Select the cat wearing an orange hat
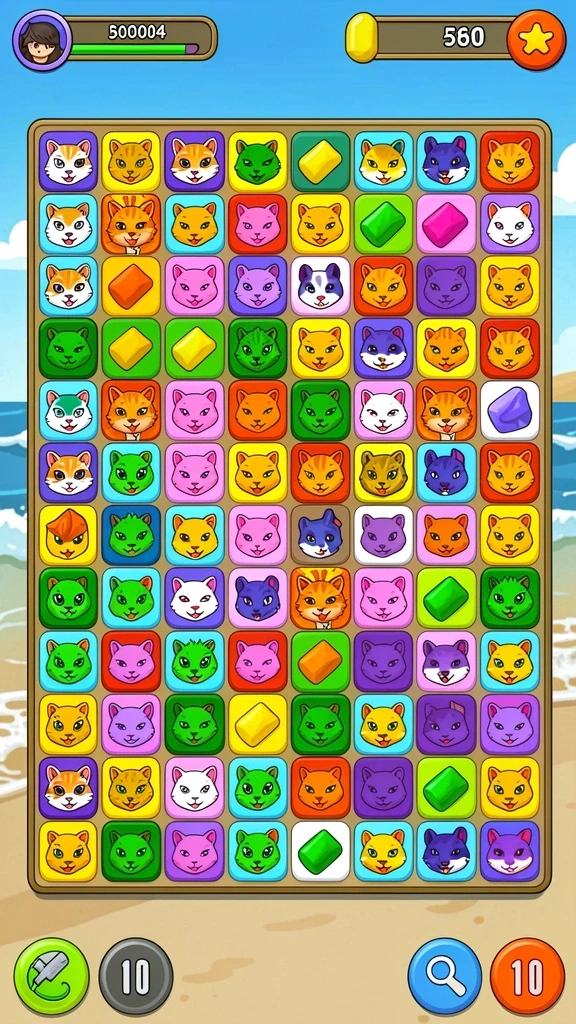576x1024 pixels. (x=68, y=535)
